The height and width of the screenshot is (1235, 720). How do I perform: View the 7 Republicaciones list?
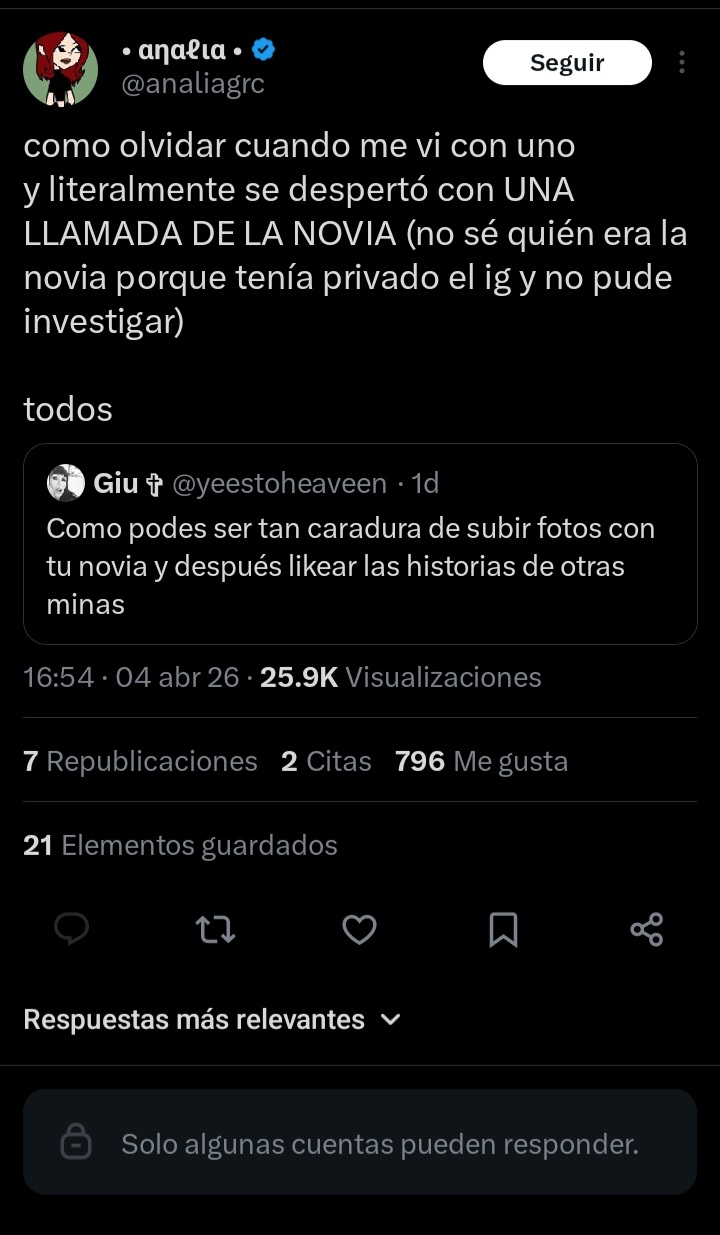tap(140, 761)
